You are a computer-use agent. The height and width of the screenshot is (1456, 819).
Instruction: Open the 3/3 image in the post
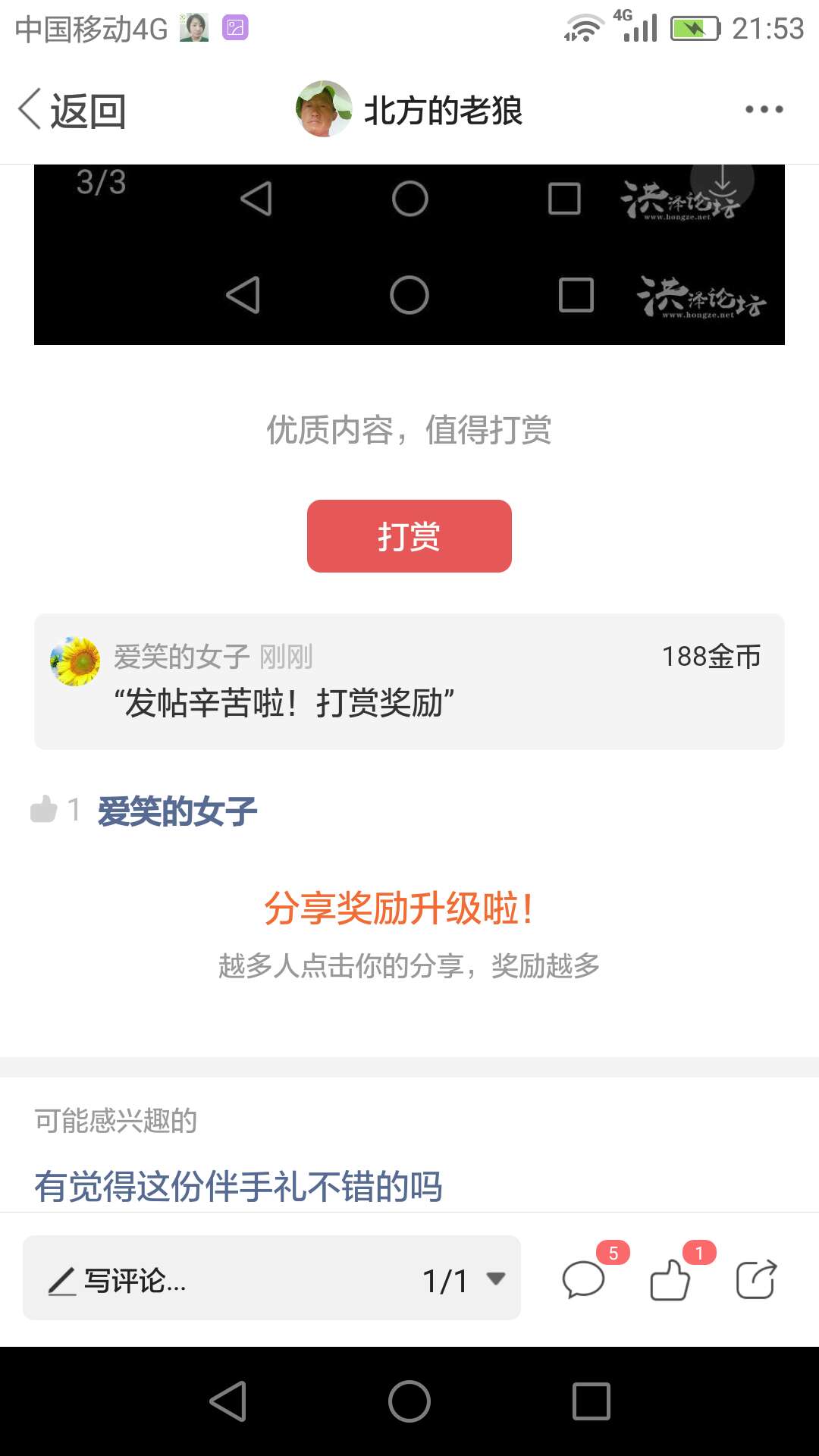click(409, 255)
